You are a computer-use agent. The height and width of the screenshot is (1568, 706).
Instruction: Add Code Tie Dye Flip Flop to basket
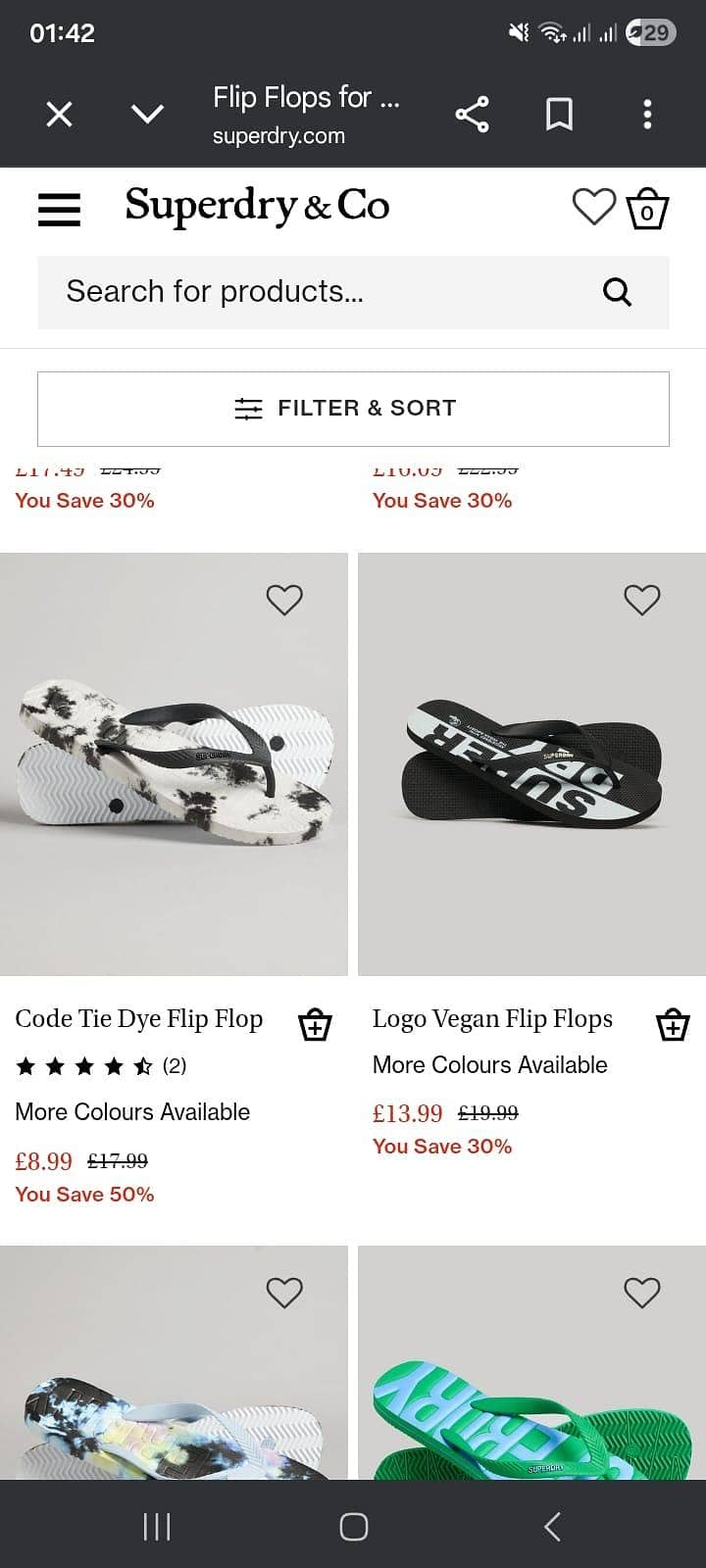point(315,1024)
